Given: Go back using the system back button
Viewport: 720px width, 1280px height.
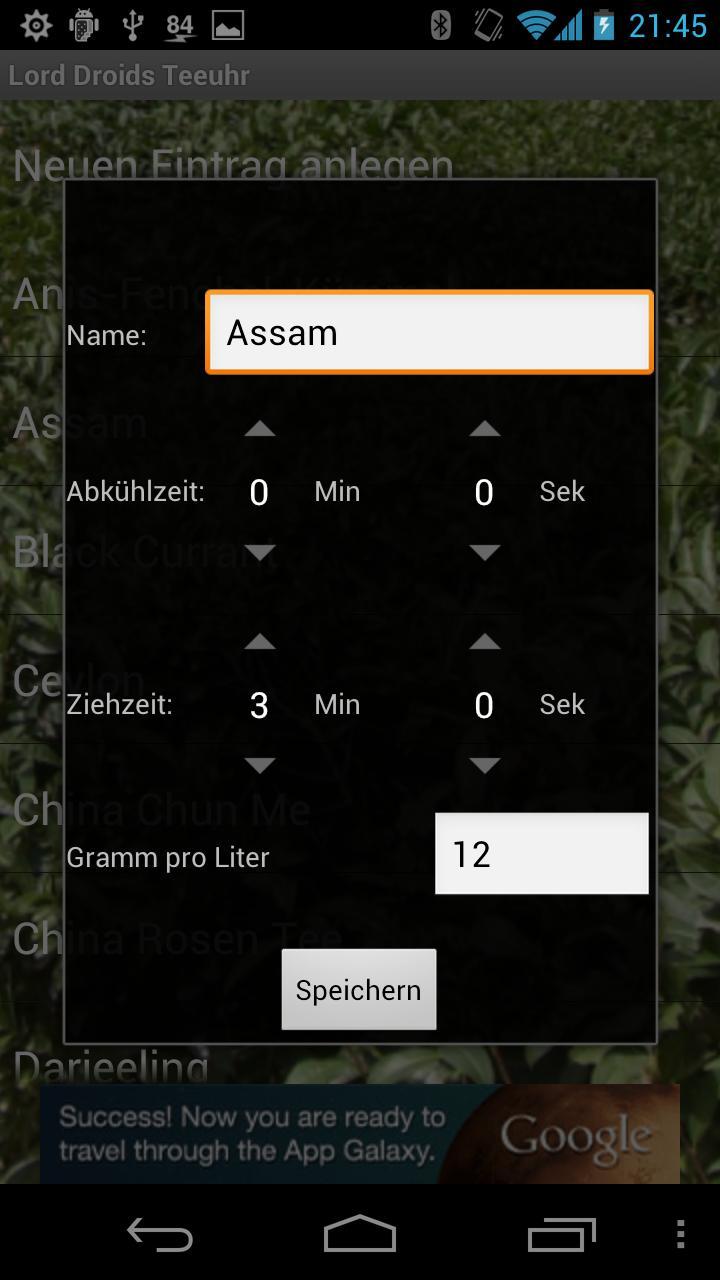Looking at the screenshot, I should [x=160, y=1235].
